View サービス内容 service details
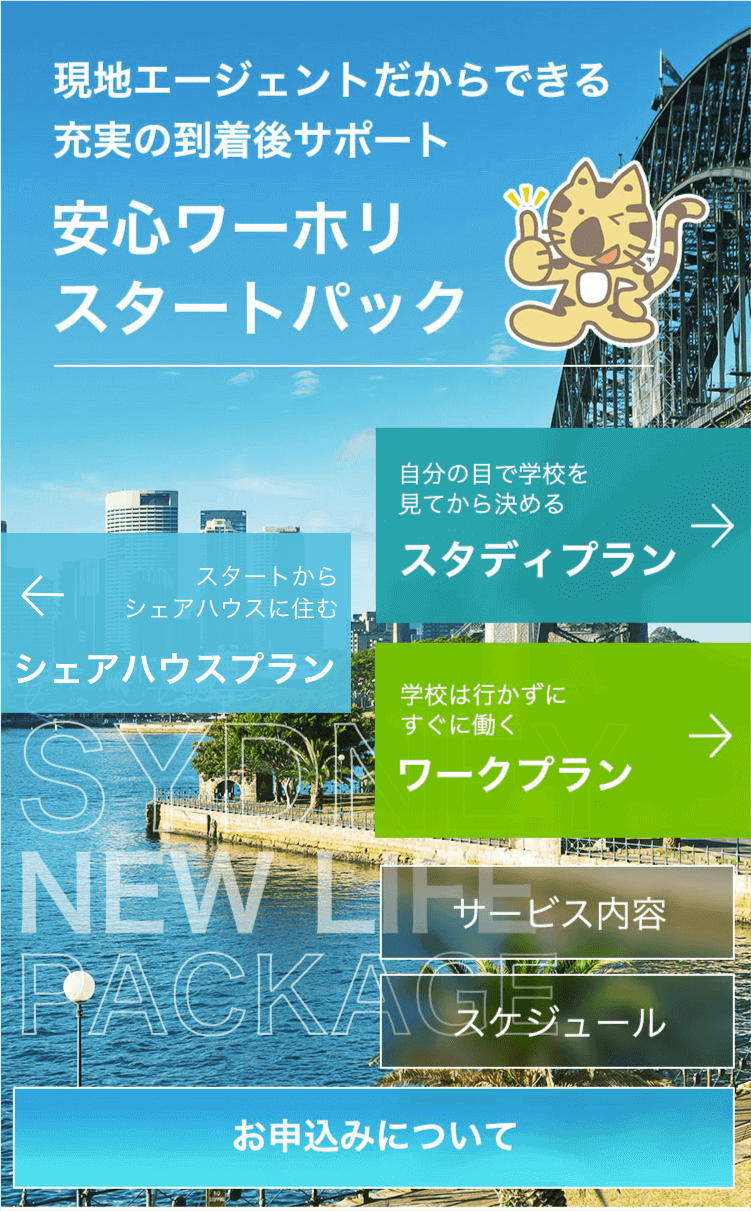The height and width of the screenshot is (1211, 751). pos(558,912)
